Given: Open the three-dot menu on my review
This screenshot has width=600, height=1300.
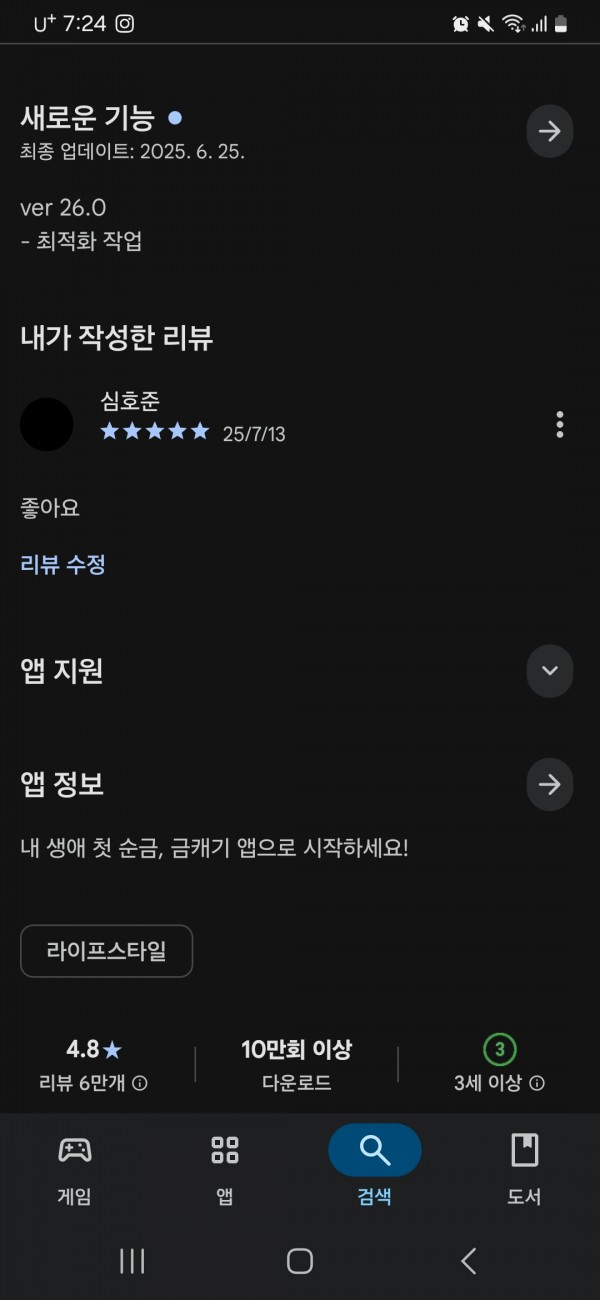Looking at the screenshot, I should (x=559, y=424).
